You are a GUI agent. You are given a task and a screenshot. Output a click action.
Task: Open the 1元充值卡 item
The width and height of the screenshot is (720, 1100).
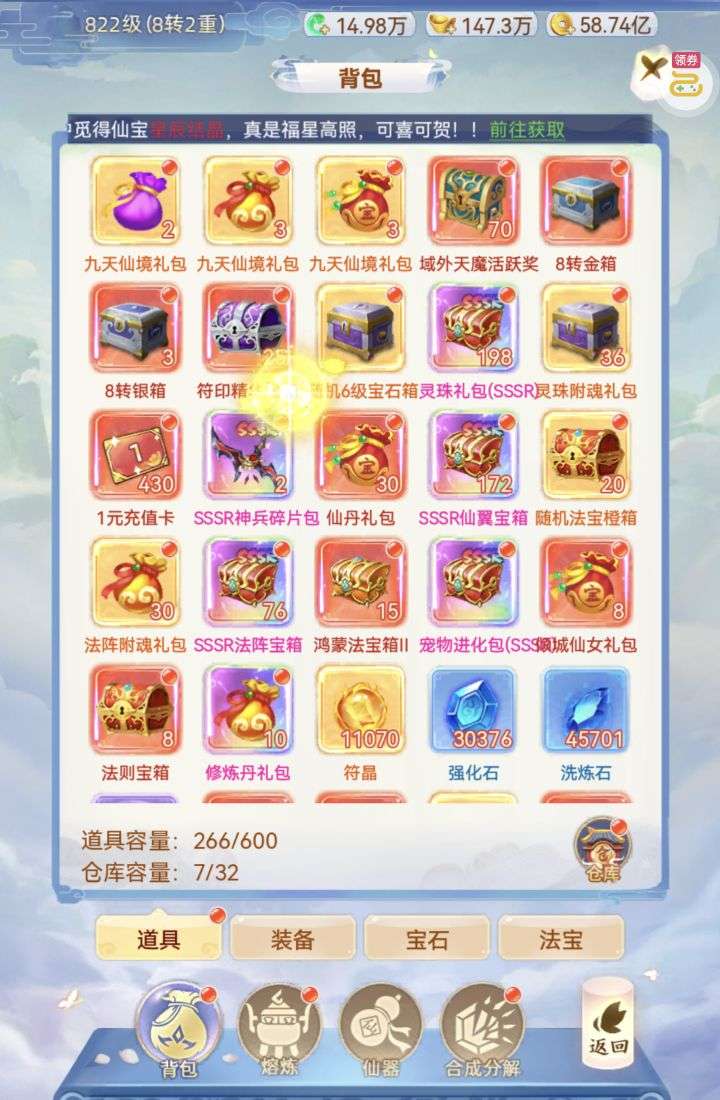point(135,456)
